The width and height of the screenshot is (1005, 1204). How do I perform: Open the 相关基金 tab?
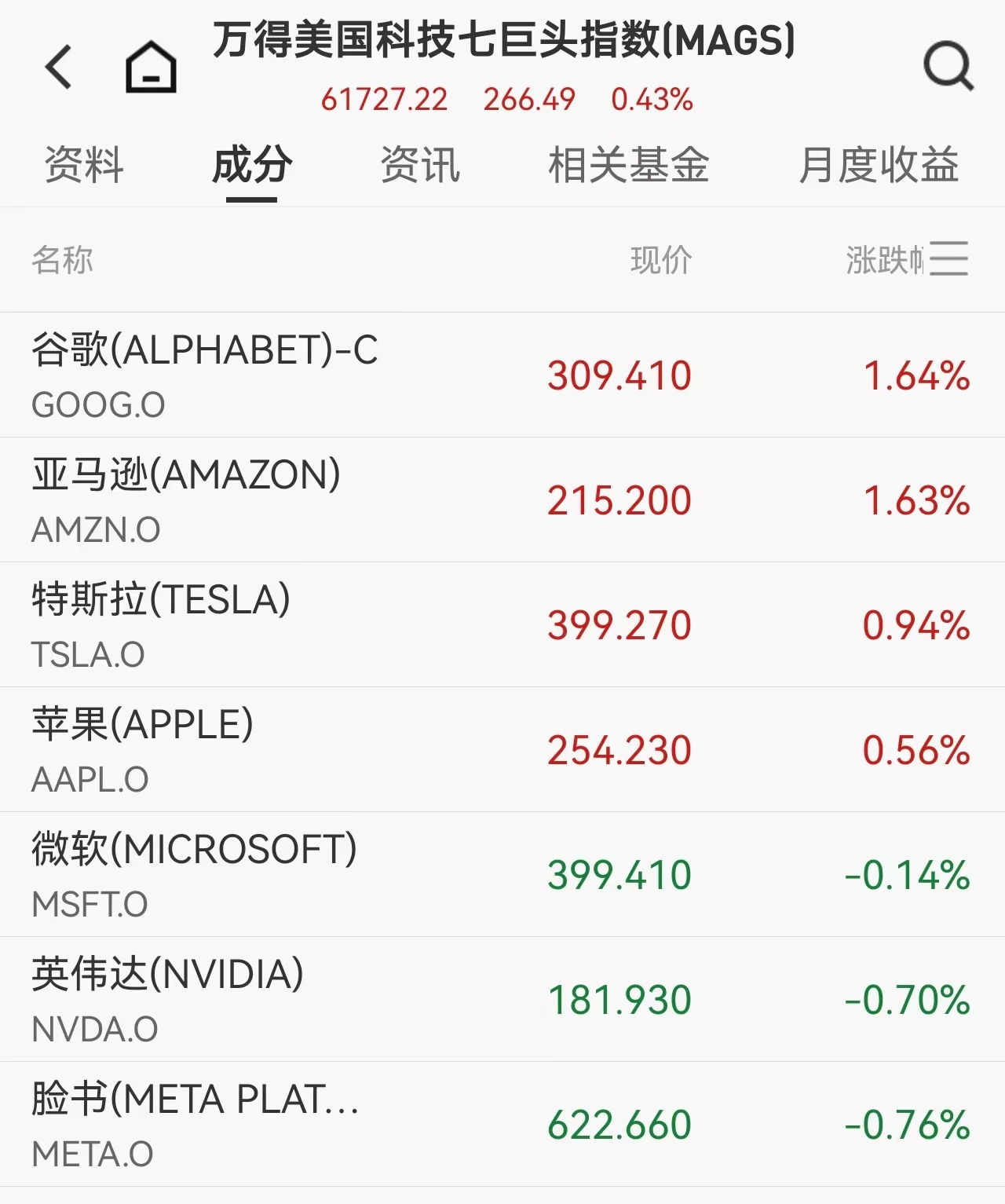[x=628, y=166]
